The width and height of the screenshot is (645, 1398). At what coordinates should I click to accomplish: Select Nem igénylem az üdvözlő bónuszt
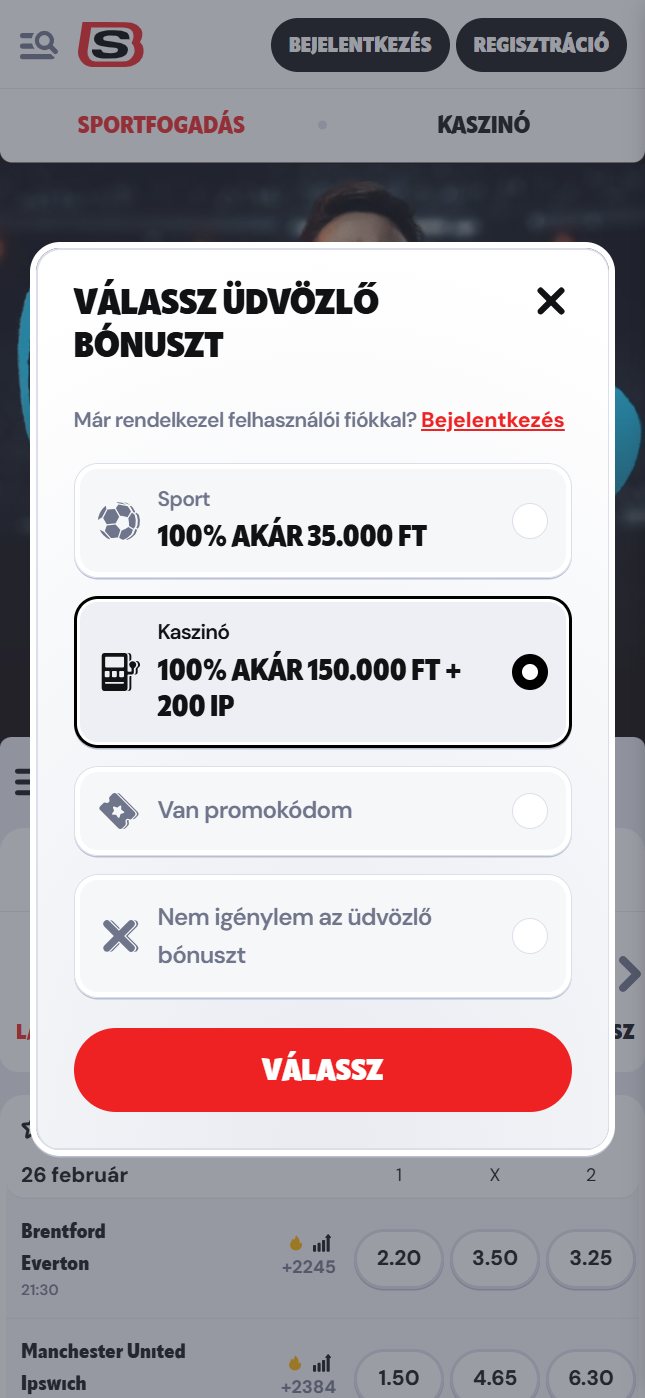point(322,936)
